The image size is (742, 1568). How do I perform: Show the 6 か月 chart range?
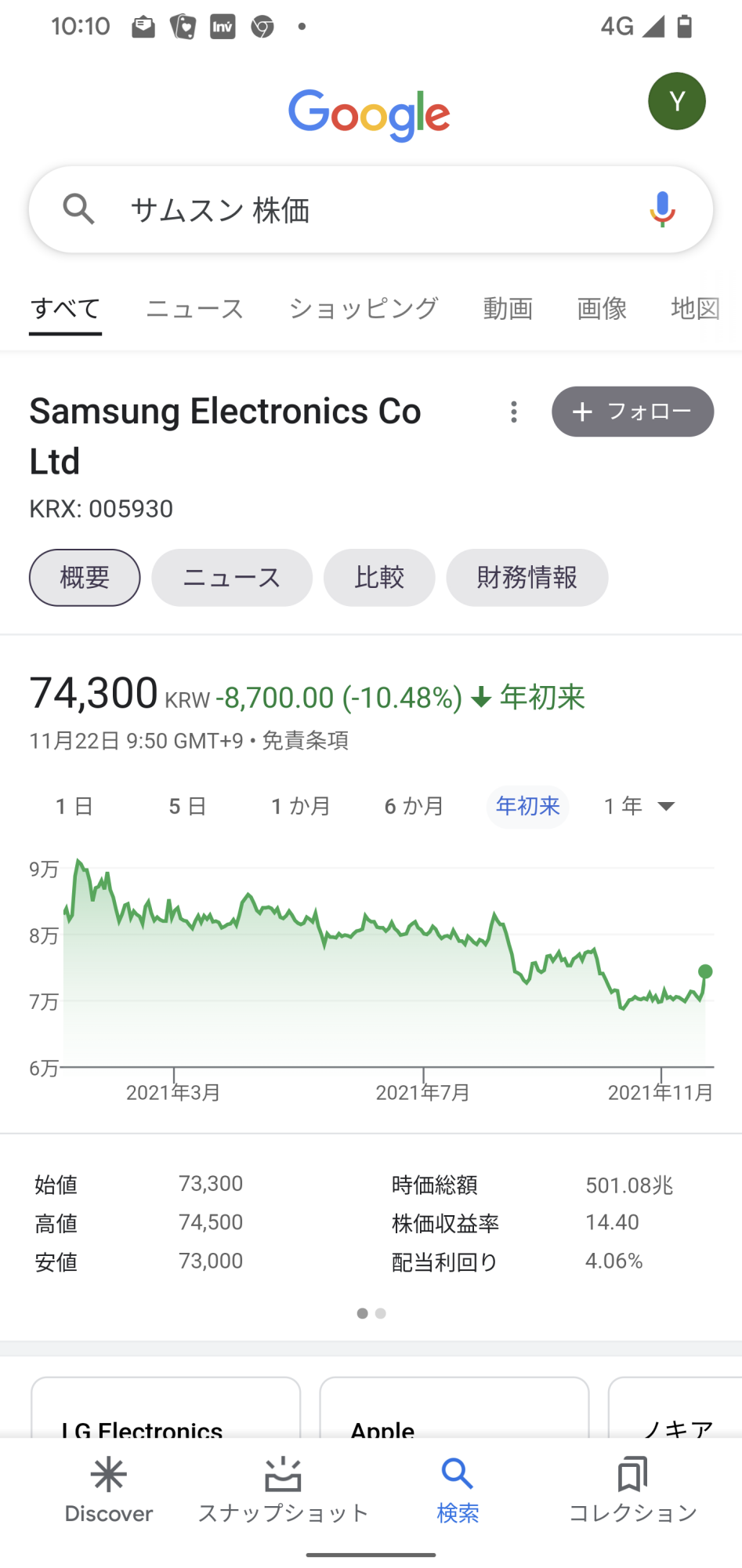click(414, 806)
